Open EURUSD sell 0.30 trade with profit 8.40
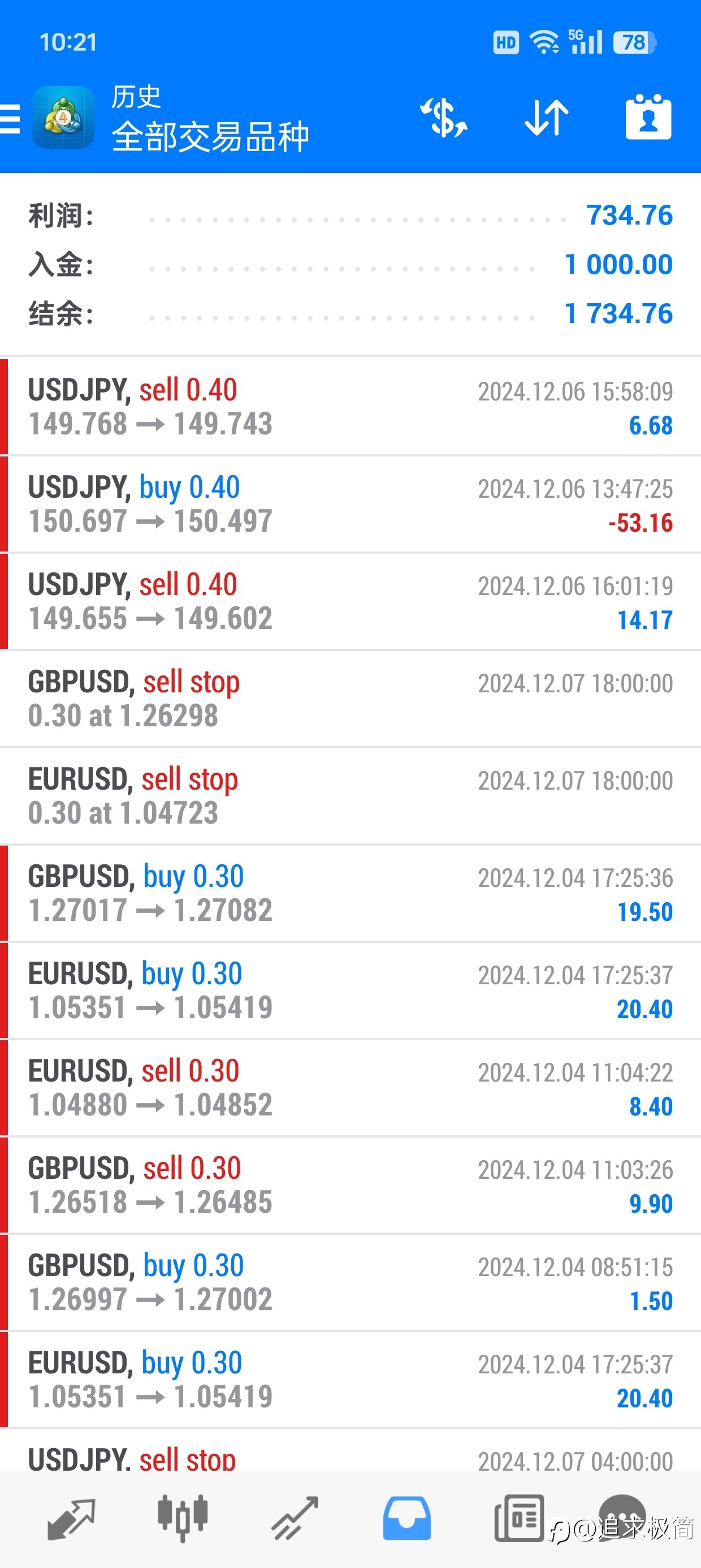 point(350,1088)
